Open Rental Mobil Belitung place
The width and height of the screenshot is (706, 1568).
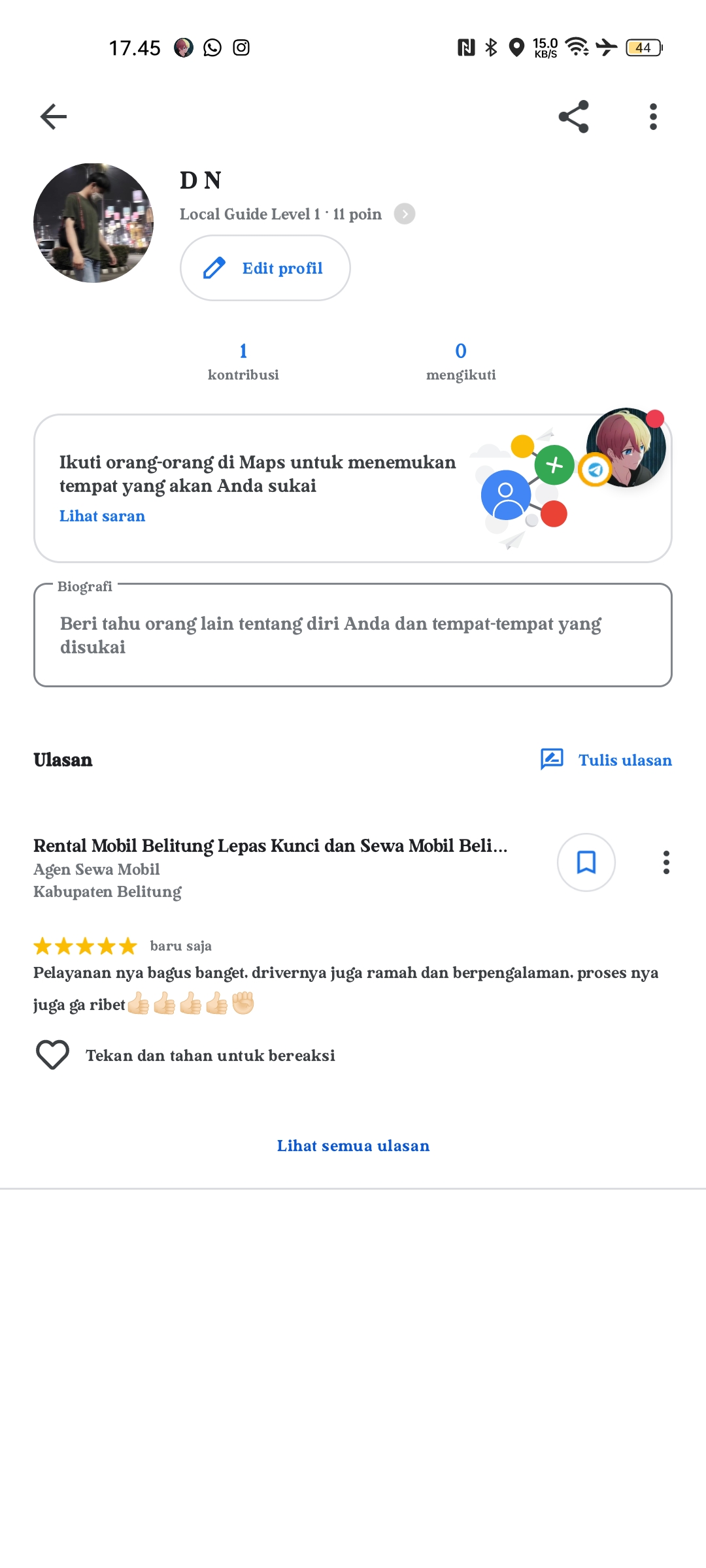click(270, 845)
